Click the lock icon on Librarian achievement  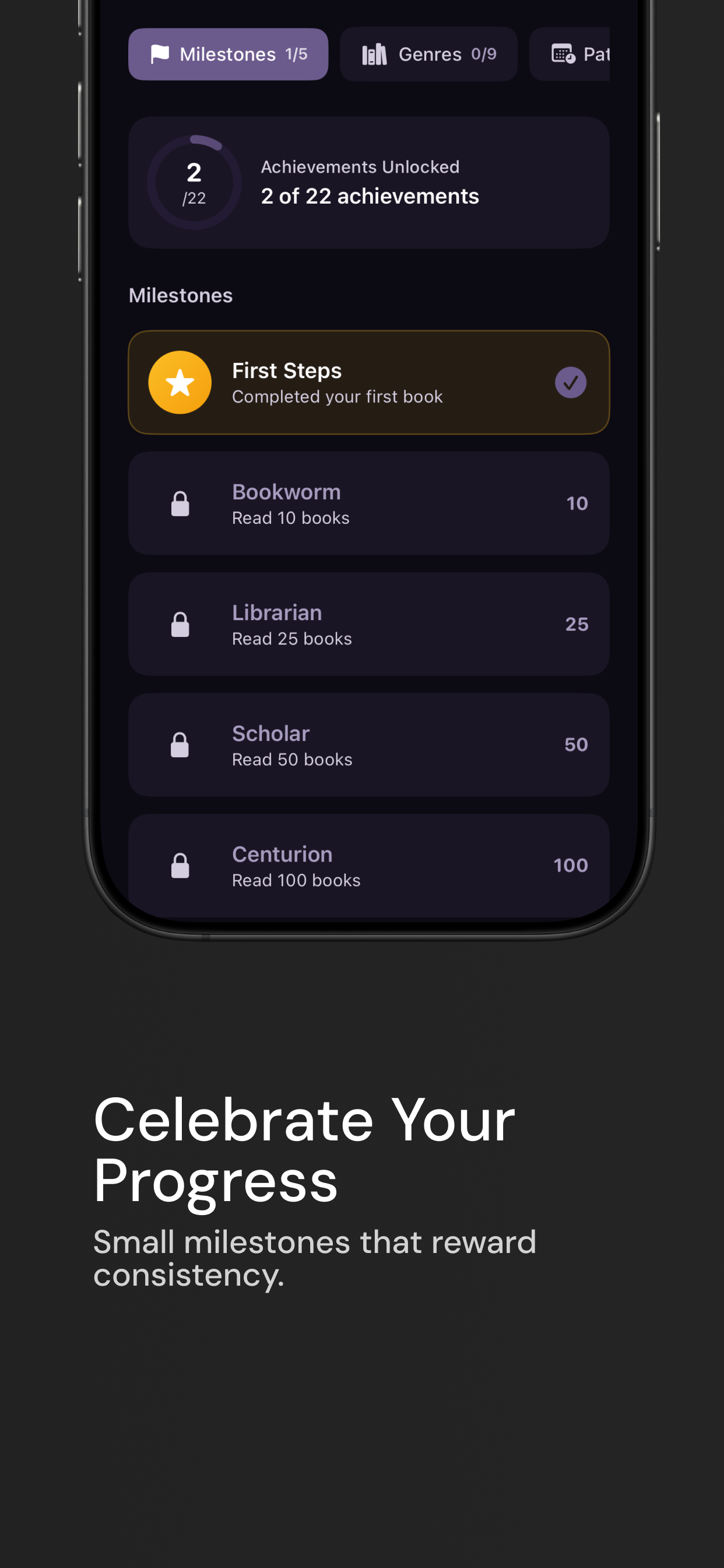(181, 624)
